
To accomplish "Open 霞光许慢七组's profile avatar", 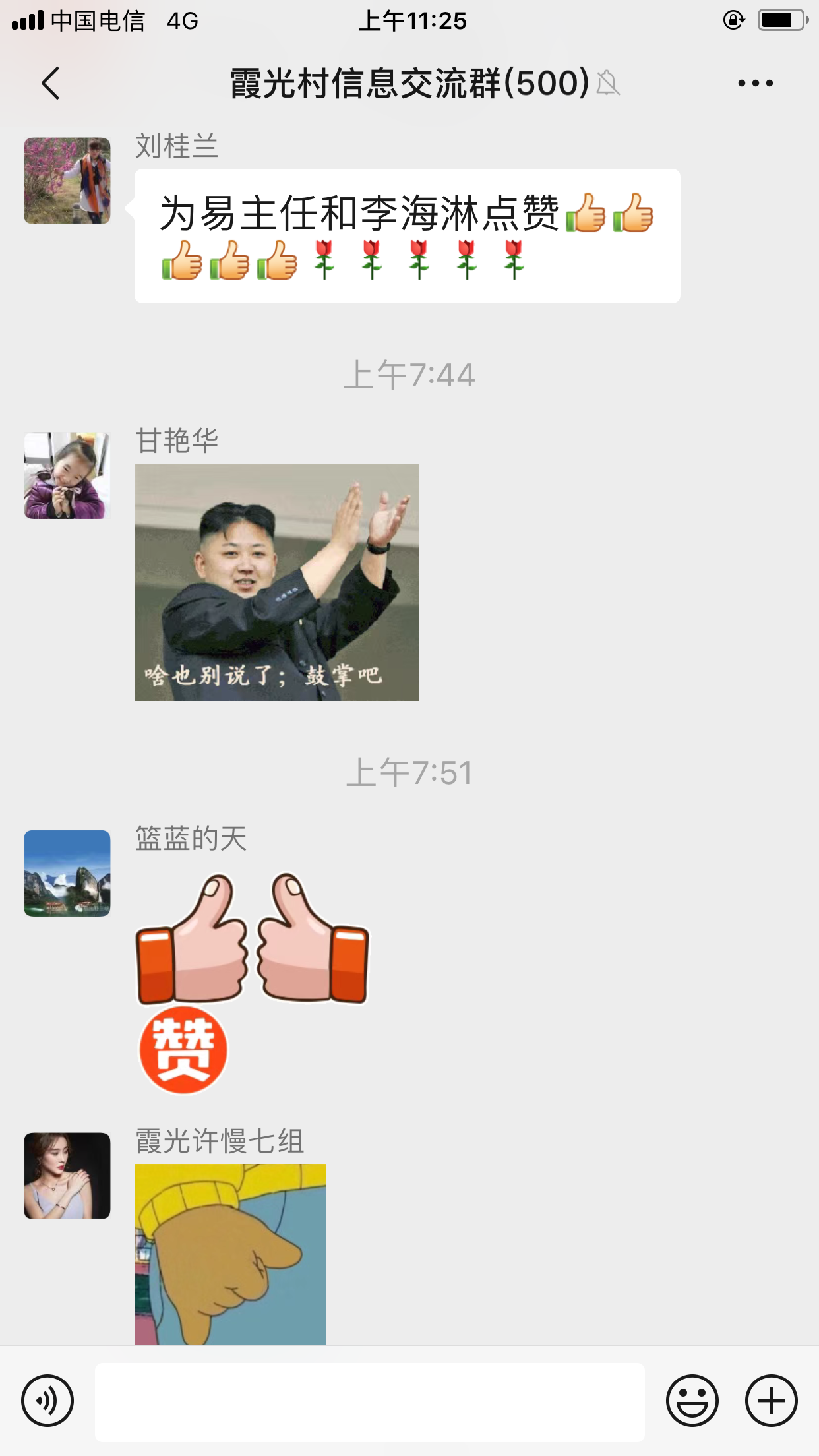I will [x=67, y=1176].
